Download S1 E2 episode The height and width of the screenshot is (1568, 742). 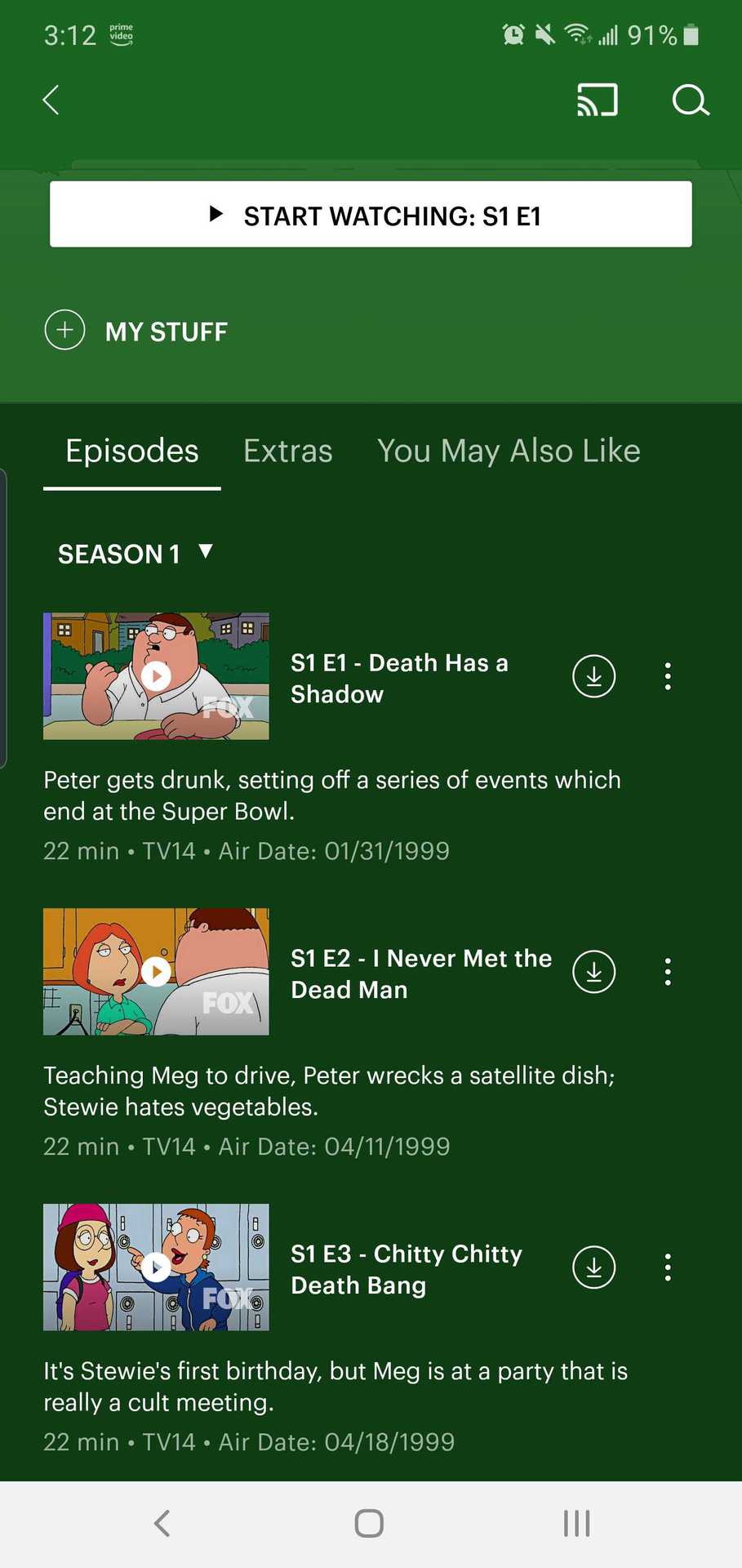pos(593,972)
